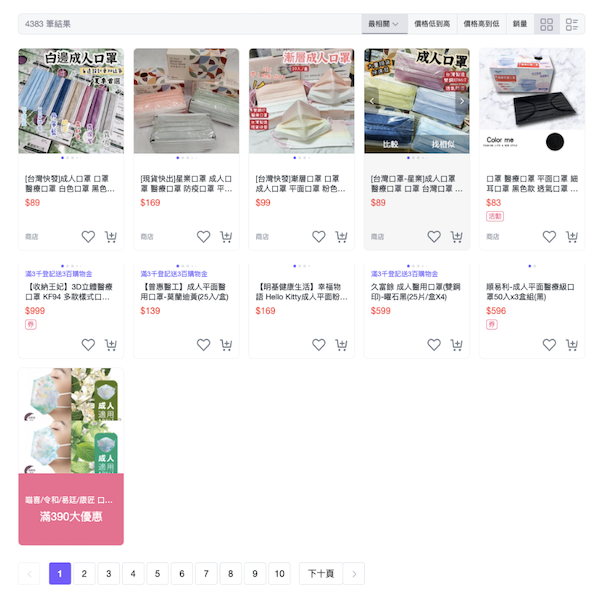Open the Hello Kitty 成人平面口罩 product
Image resolution: width=600 pixels, height=596 pixels.
(x=301, y=291)
